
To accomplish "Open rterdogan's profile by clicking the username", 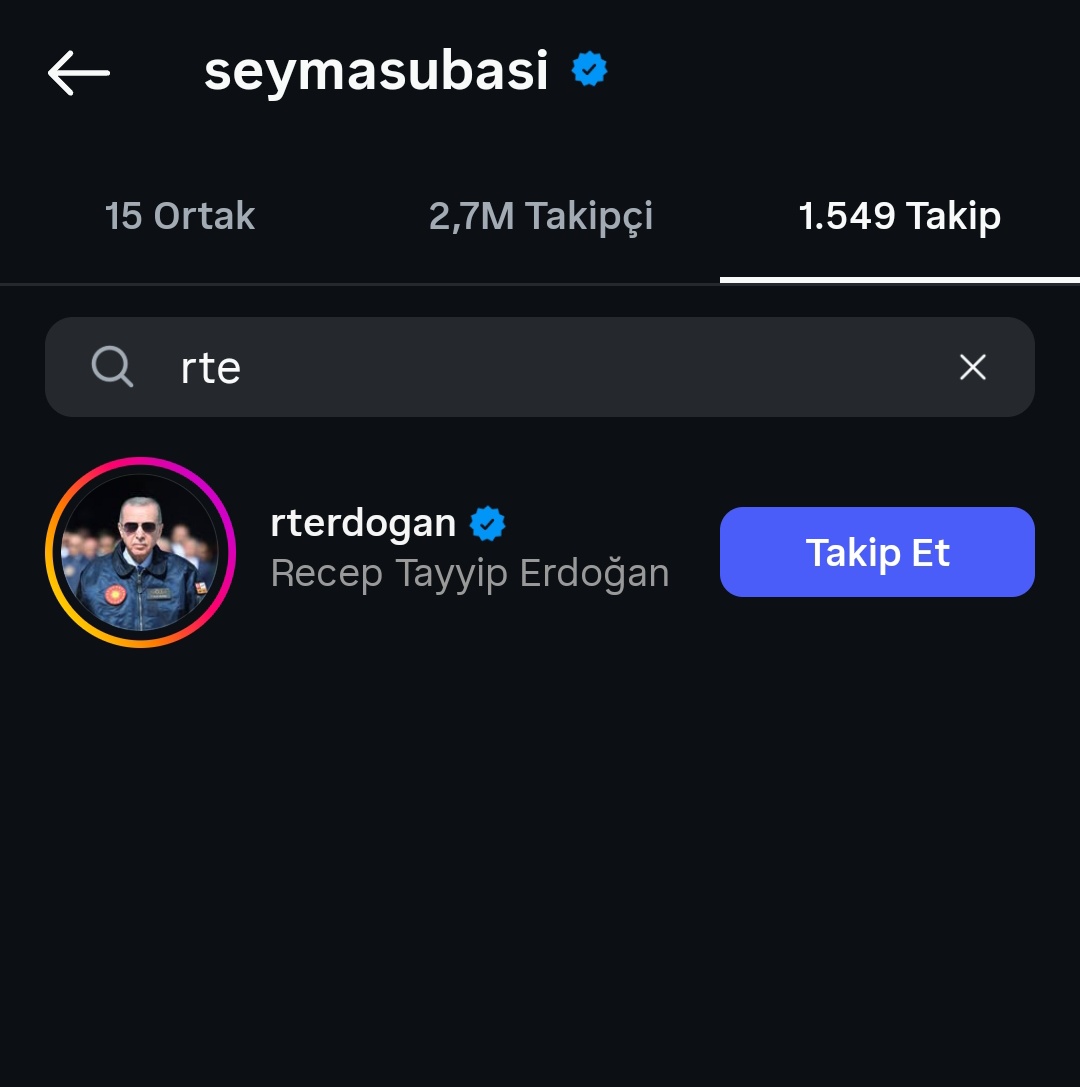I will 362,522.
